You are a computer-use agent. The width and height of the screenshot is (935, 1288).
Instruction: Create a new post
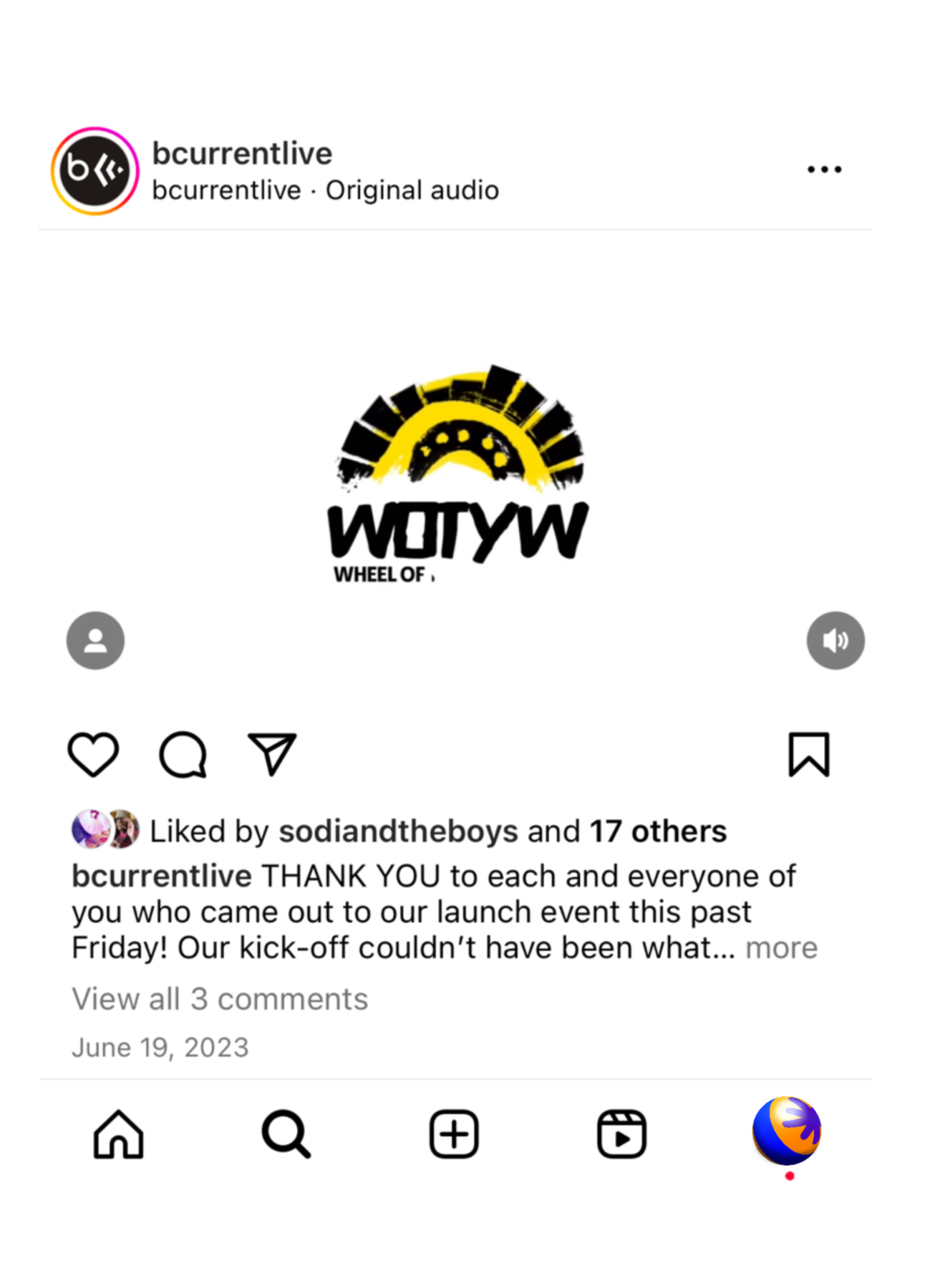pos(454,1134)
